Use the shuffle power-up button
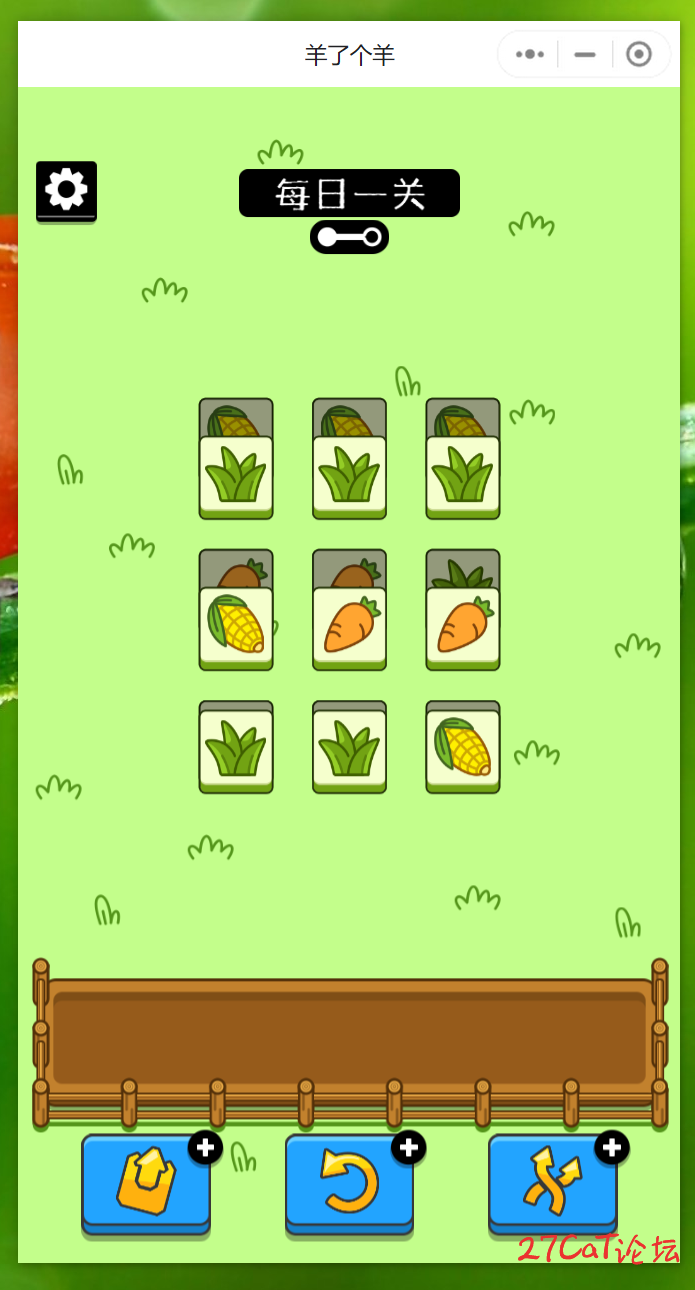The image size is (695, 1290). (x=552, y=1183)
